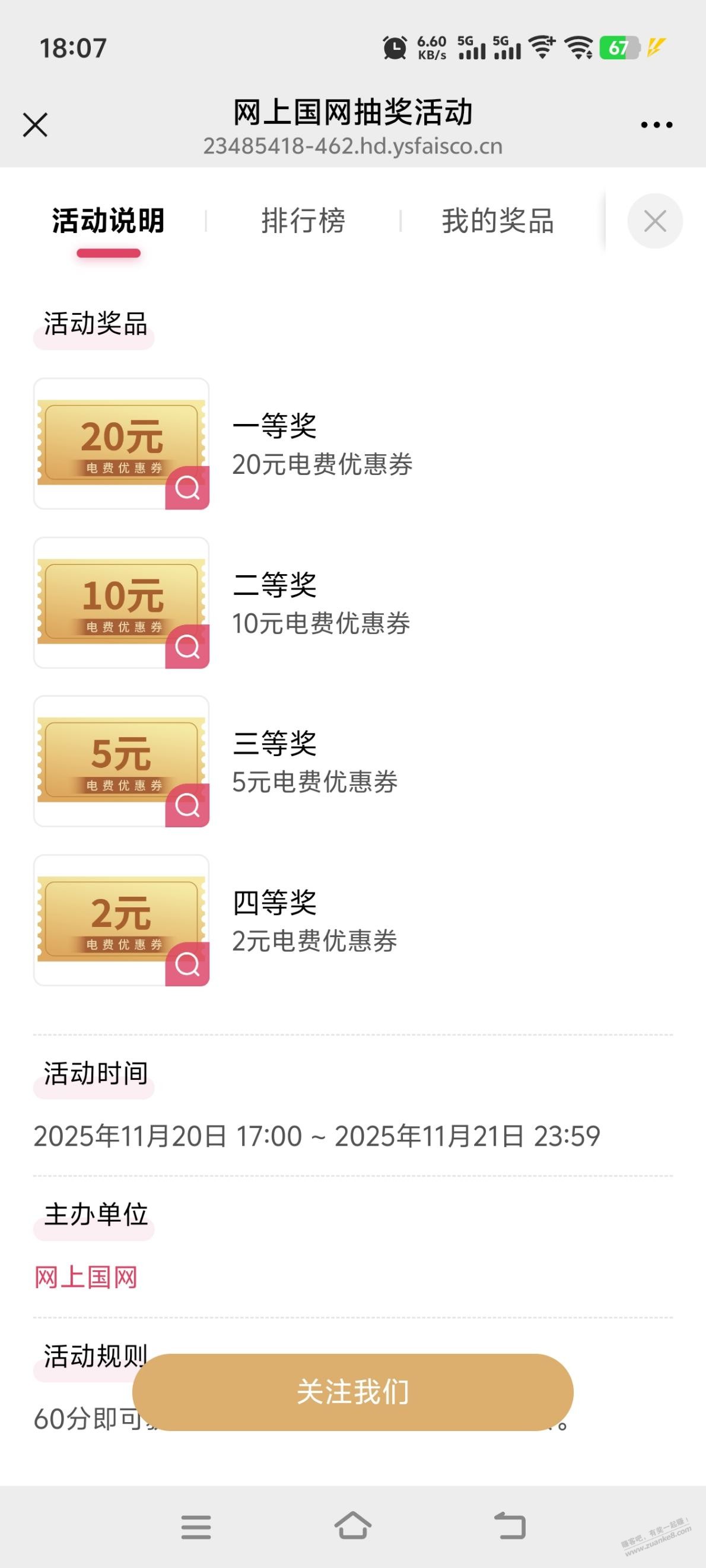Enlarge the 5元 coupon image
Image resolution: width=706 pixels, height=1568 pixels.
click(187, 805)
